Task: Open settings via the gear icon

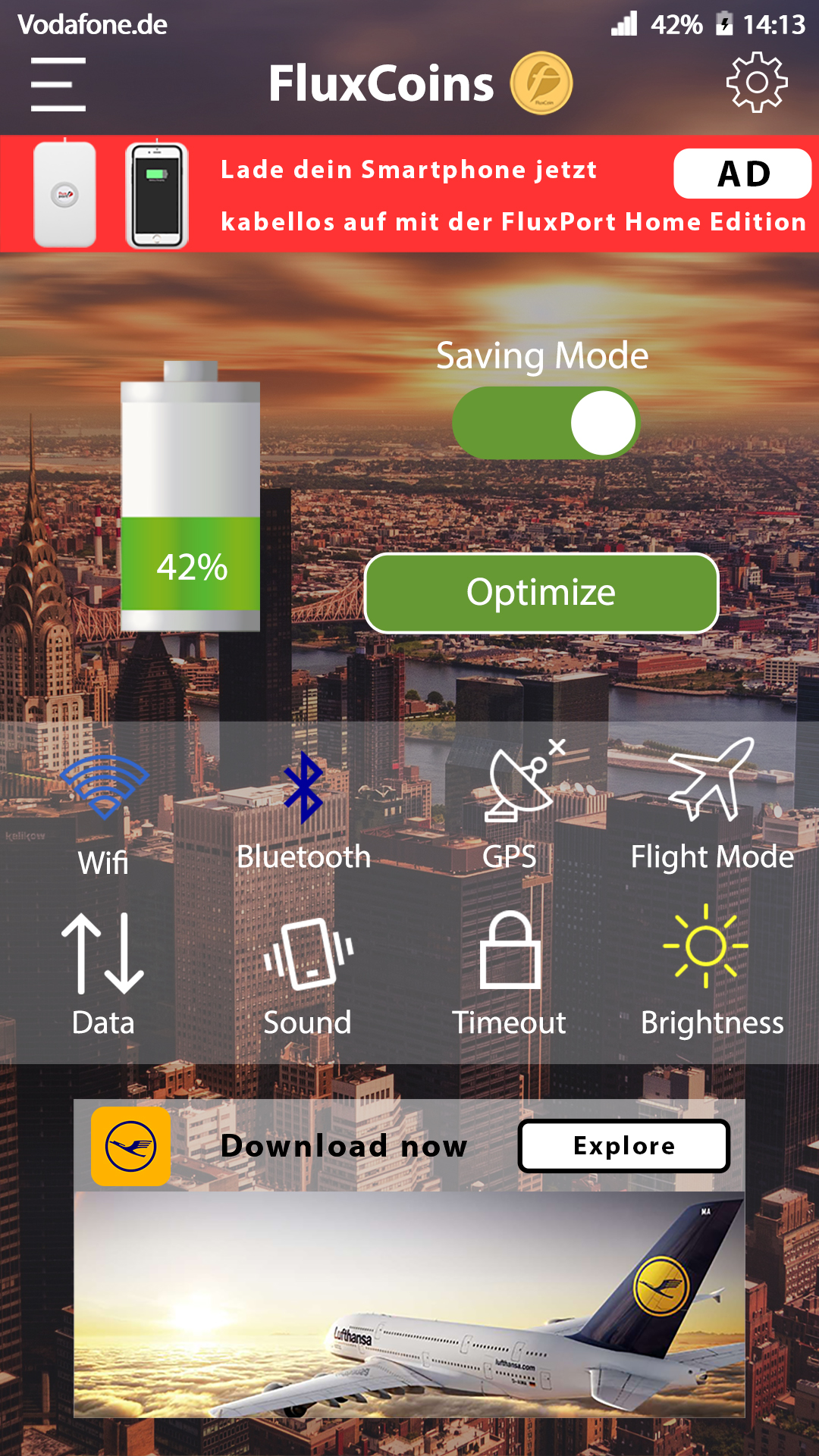Action: (756, 83)
